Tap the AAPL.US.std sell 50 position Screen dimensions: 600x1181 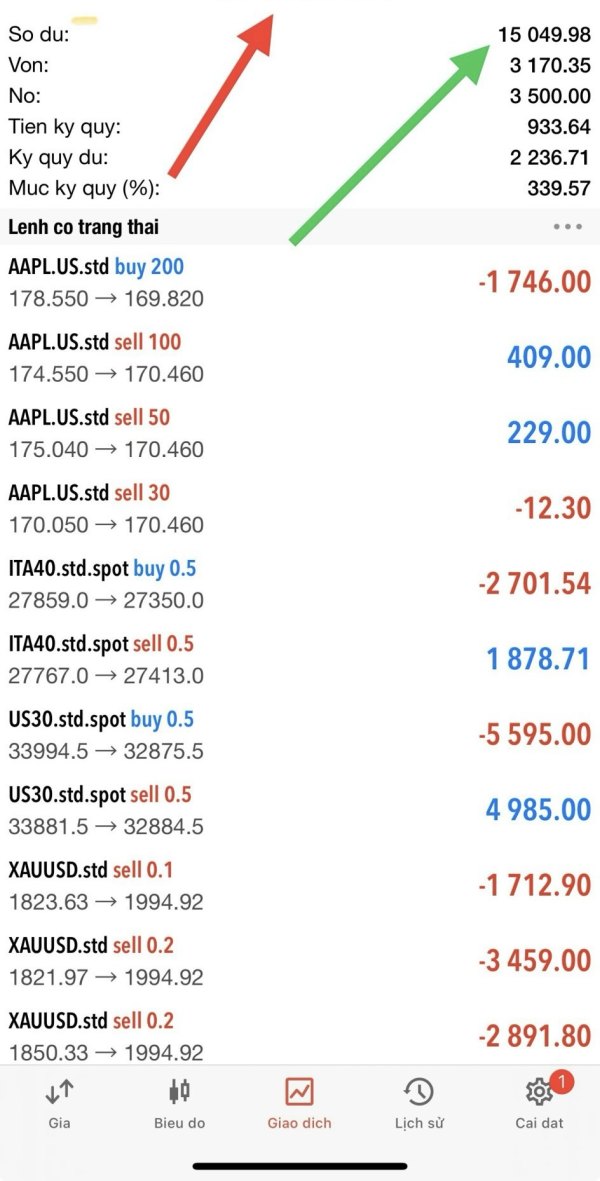pos(300,433)
